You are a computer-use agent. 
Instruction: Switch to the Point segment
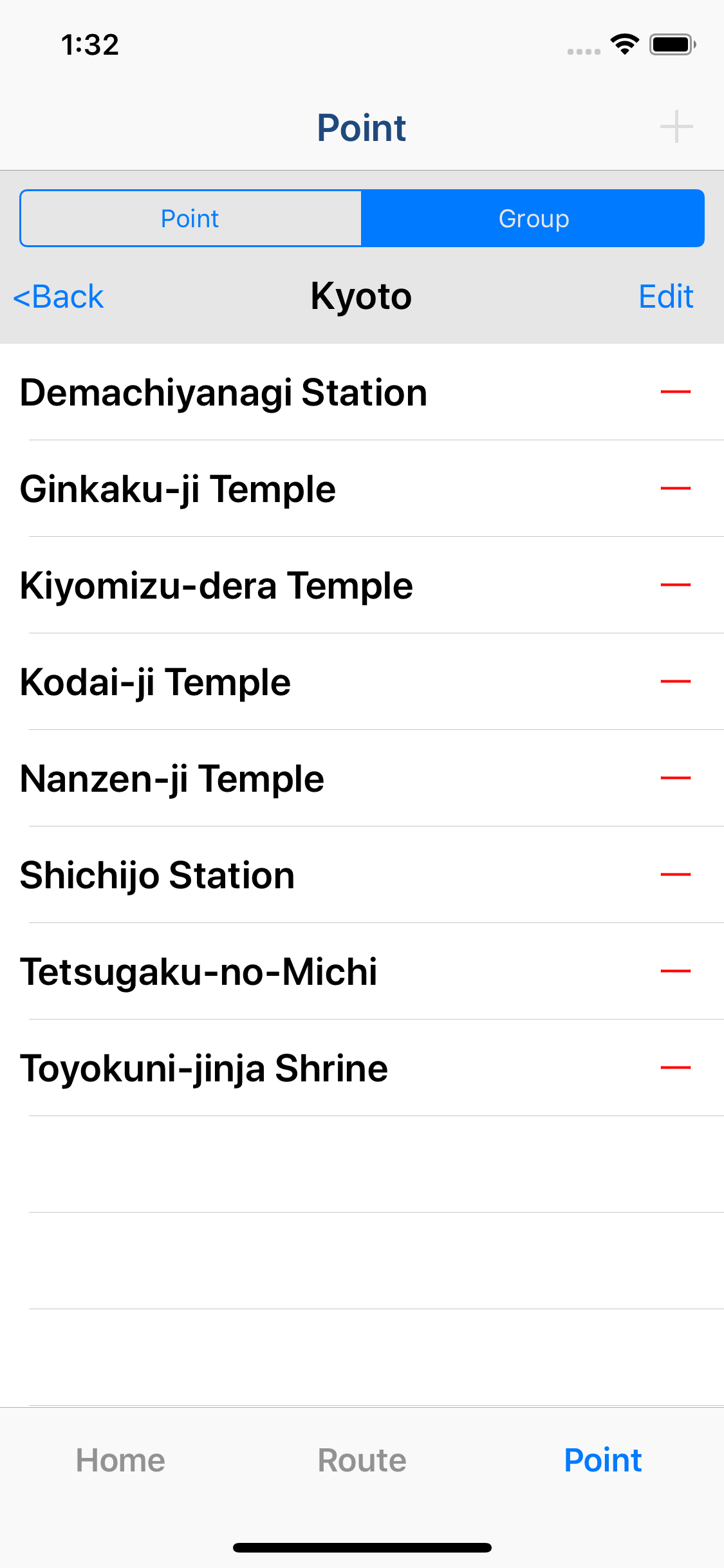point(190,218)
